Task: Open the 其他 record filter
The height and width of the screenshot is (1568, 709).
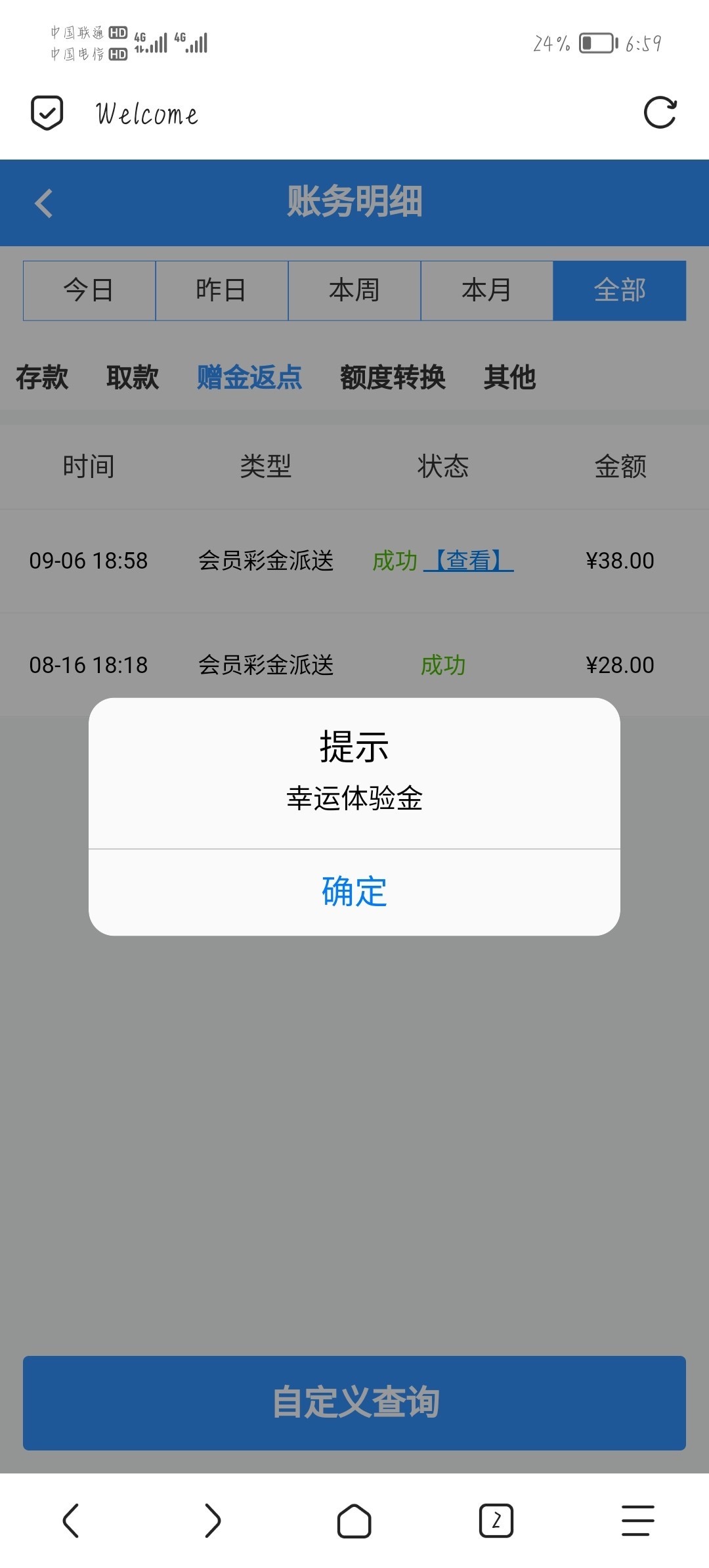Action: pyautogui.click(x=510, y=378)
